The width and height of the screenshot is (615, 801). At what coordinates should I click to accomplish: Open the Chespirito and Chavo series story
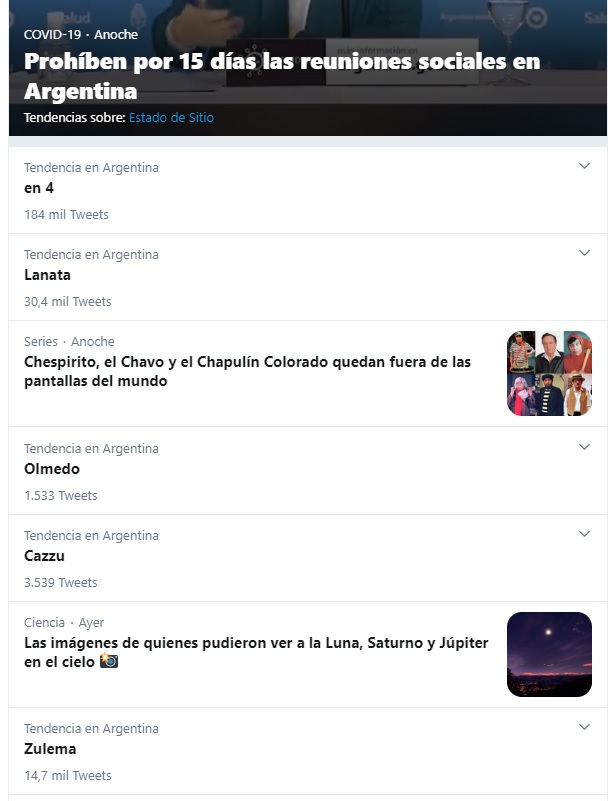click(x=248, y=371)
